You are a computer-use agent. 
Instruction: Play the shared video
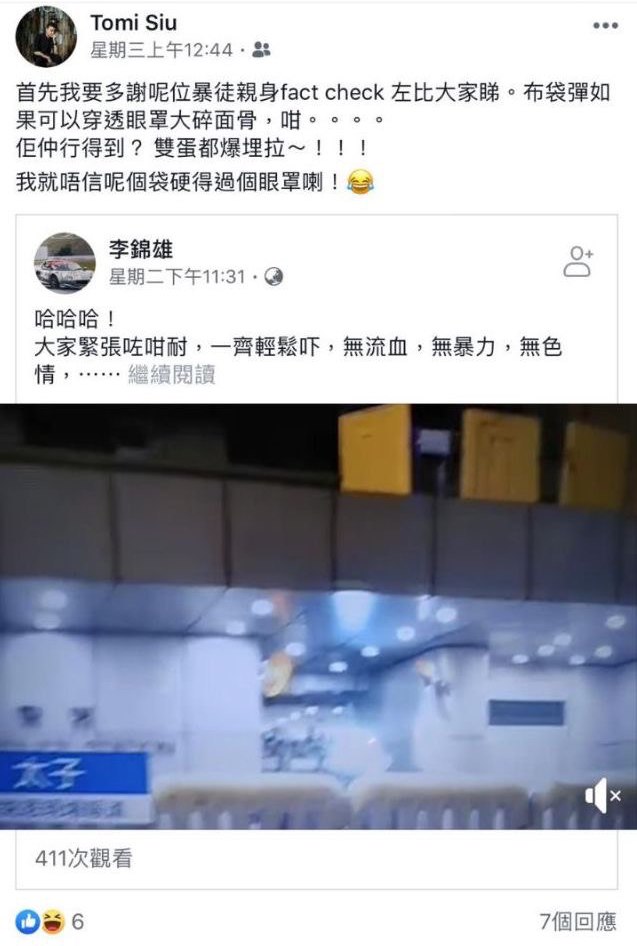[x=318, y=616]
